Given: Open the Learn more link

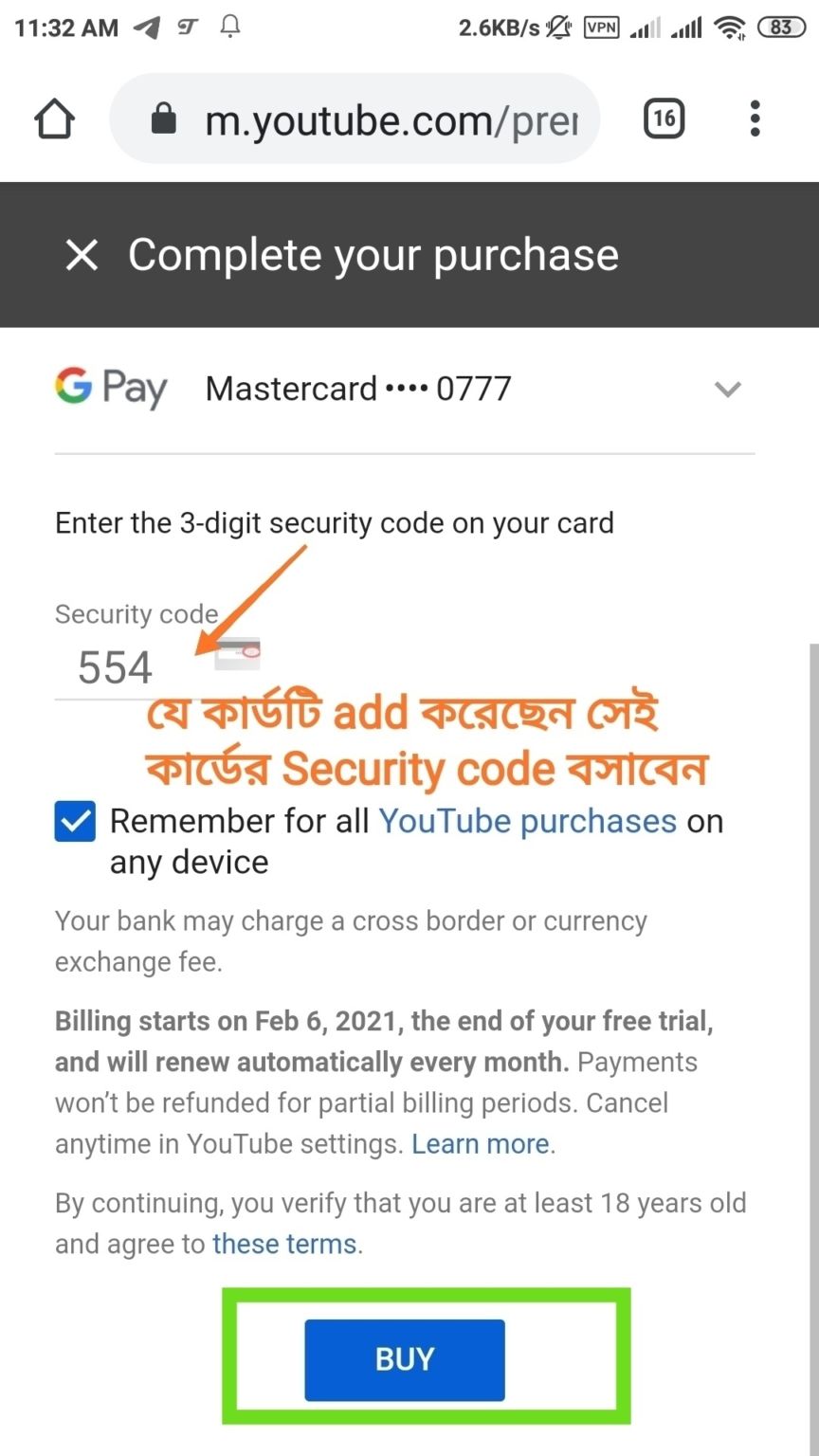Looking at the screenshot, I should tap(480, 1144).
